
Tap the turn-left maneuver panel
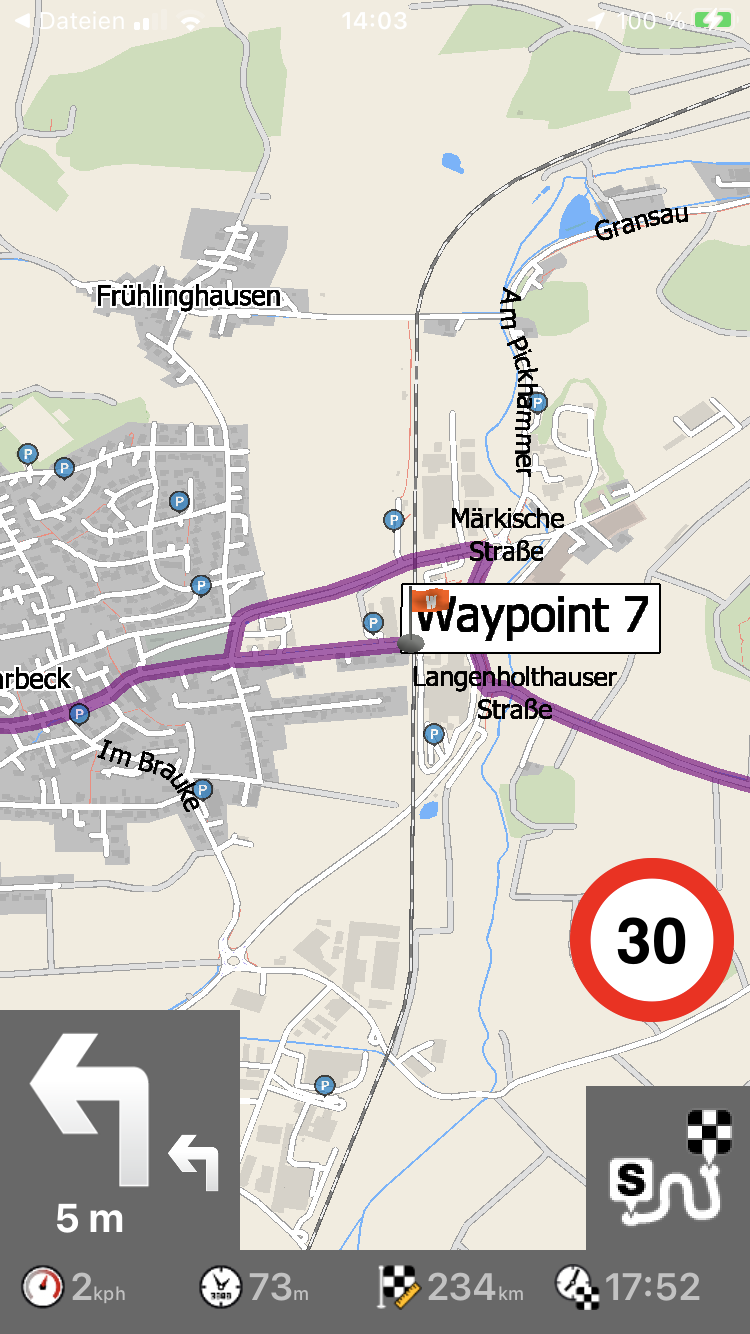pos(120,1130)
